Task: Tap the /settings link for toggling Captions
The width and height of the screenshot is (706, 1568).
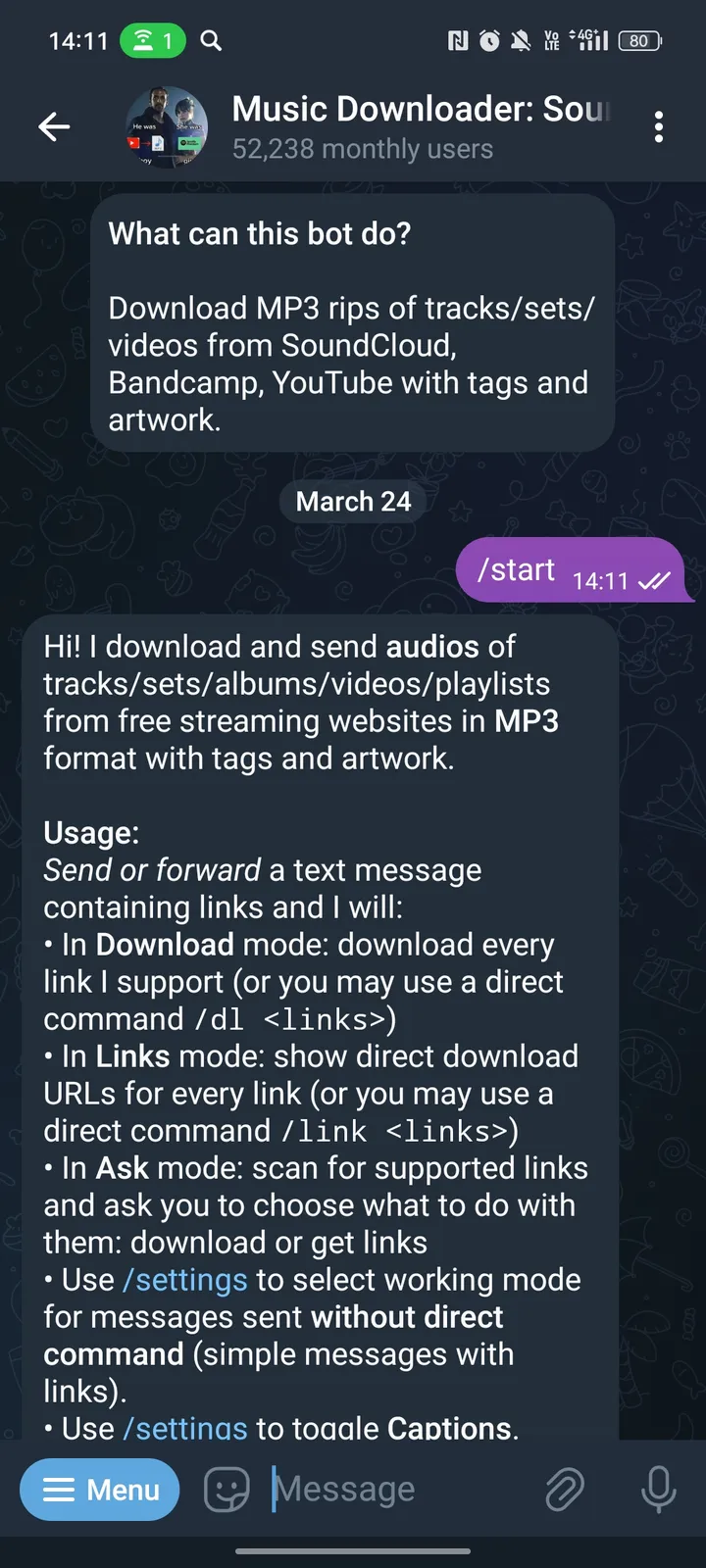Action: (185, 1429)
